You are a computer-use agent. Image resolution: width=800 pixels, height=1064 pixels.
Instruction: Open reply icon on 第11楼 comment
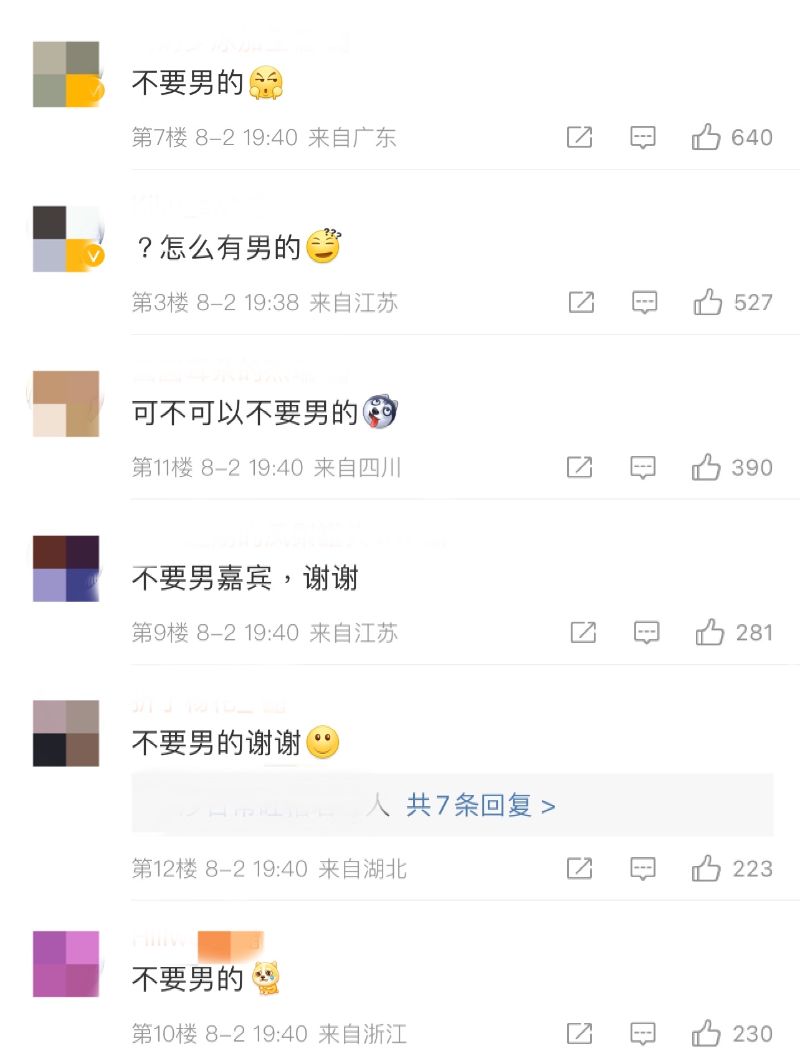pyautogui.click(x=643, y=467)
